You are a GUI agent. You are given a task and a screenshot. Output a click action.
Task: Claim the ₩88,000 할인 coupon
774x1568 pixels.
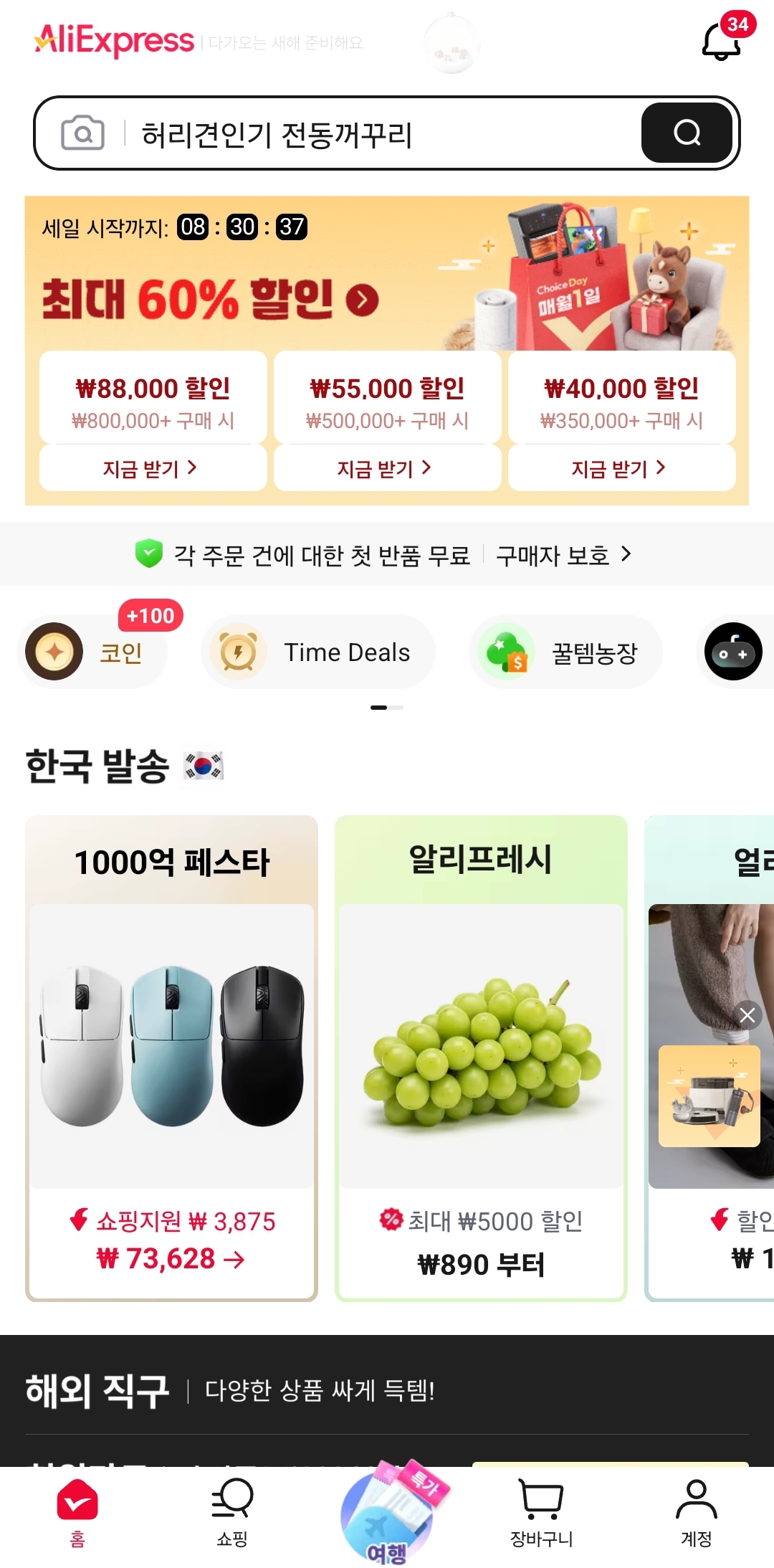[x=153, y=468]
